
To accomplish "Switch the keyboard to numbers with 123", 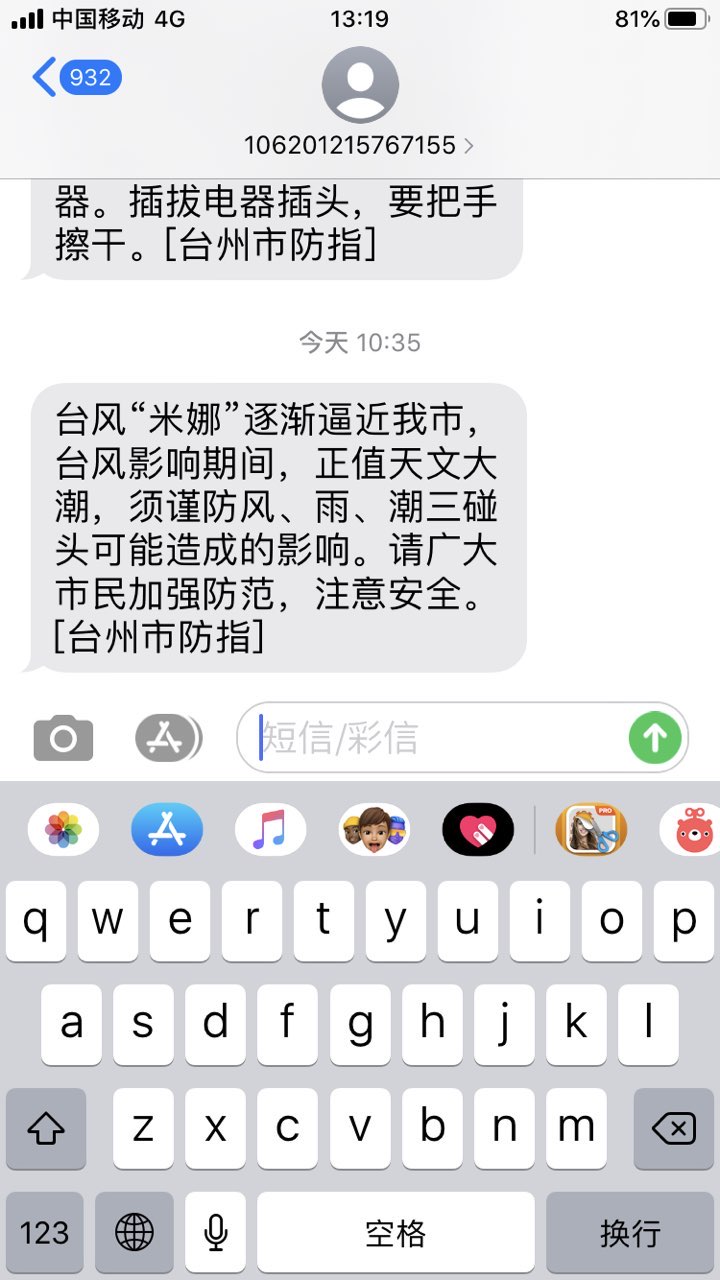I will pos(45,1232).
